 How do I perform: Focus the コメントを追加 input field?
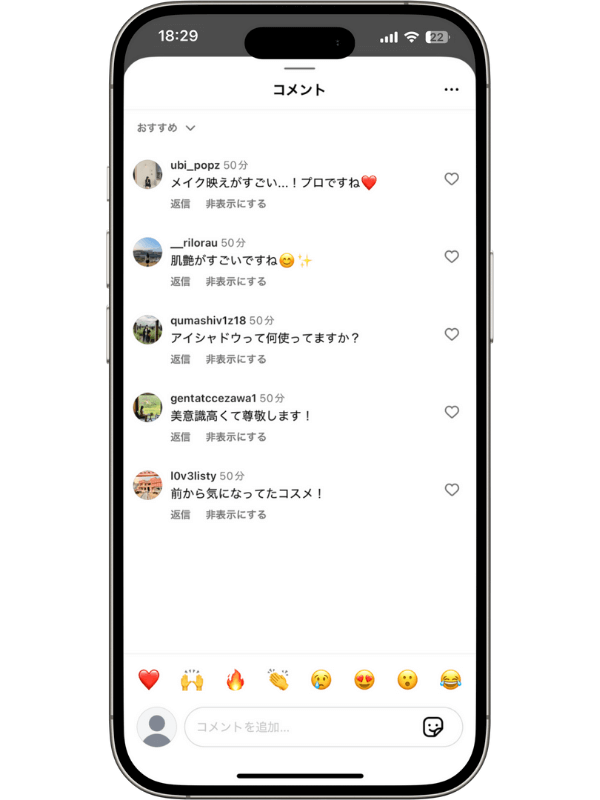point(300,727)
